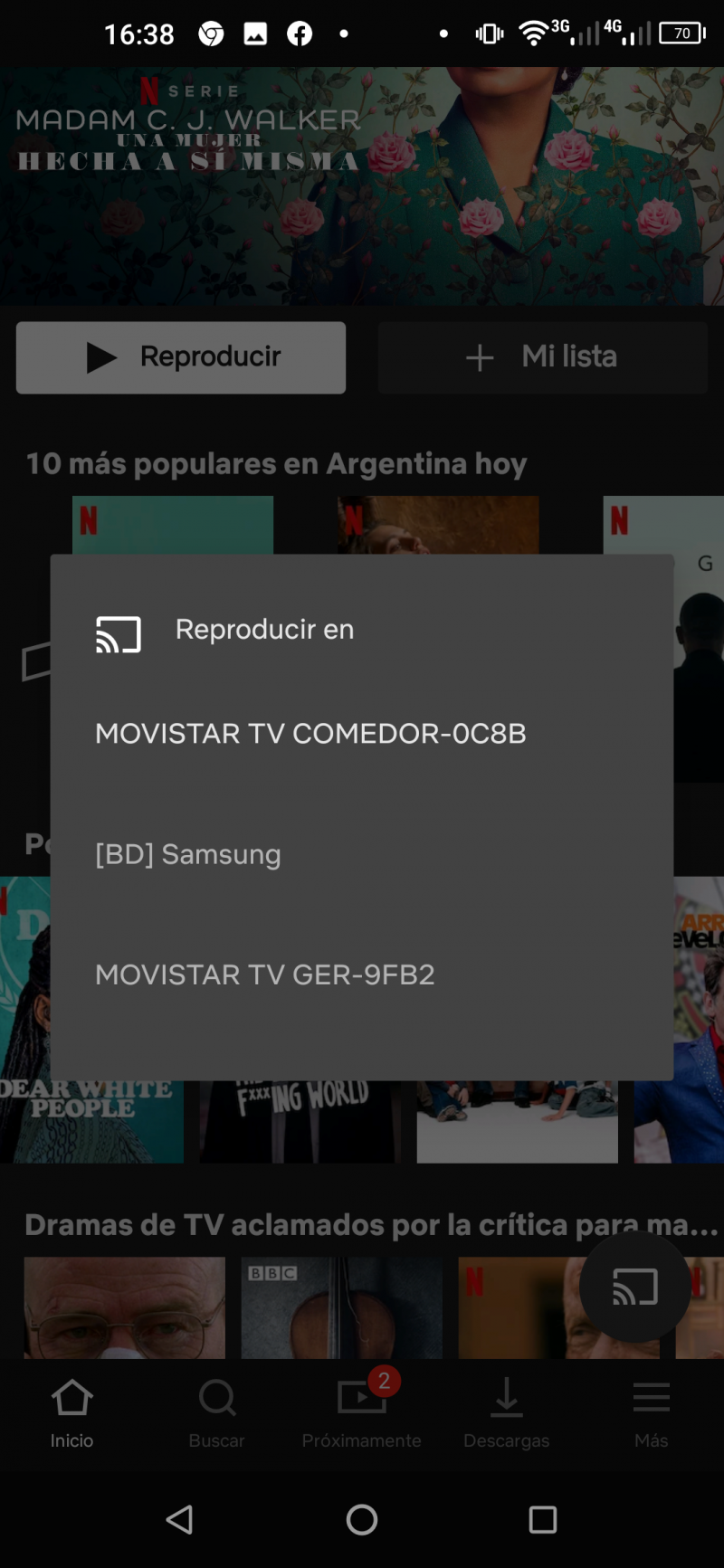
Task: Go to the system home screen
Action: click(361, 1519)
